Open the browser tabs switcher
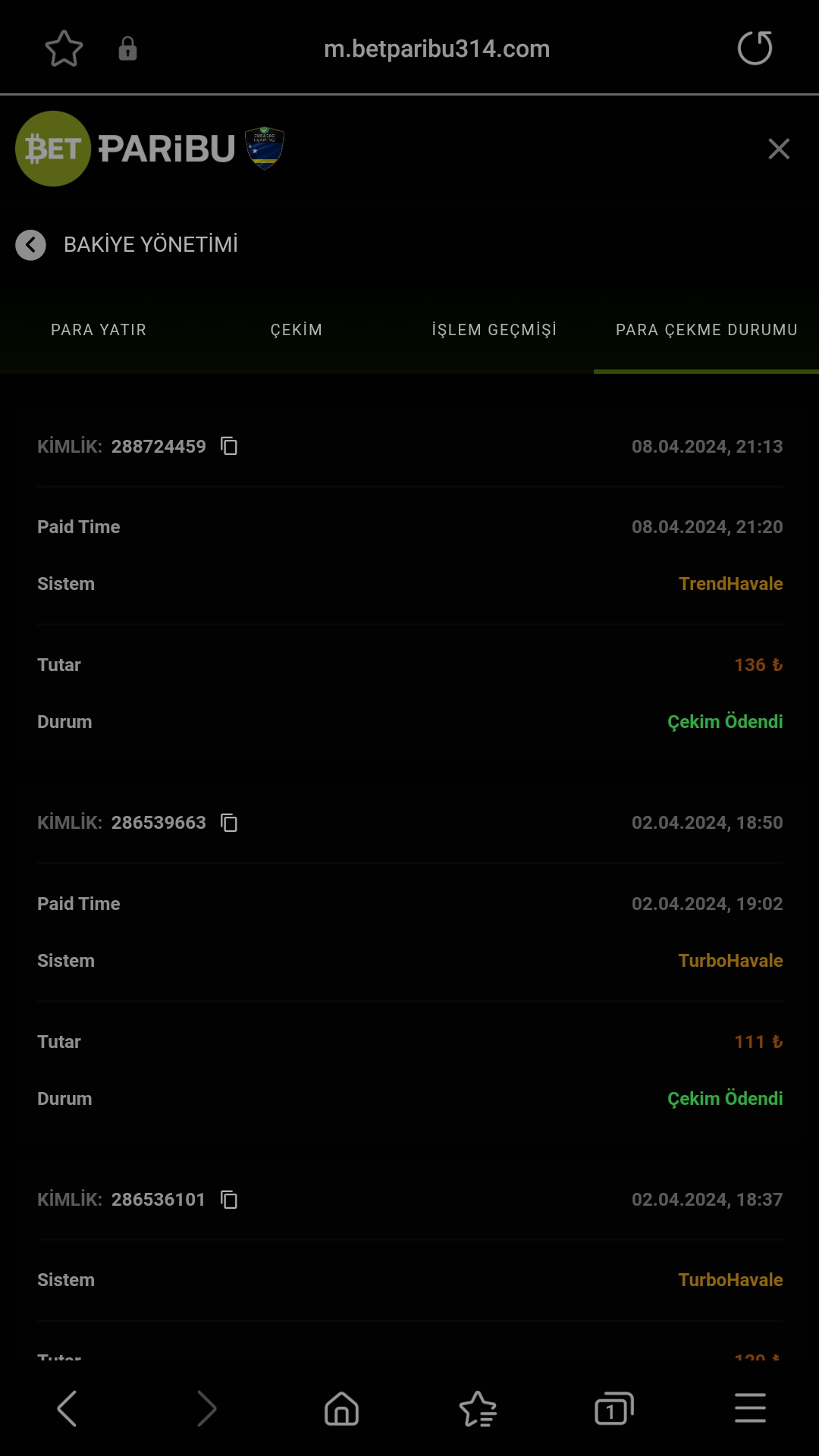 tap(613, 1409)
